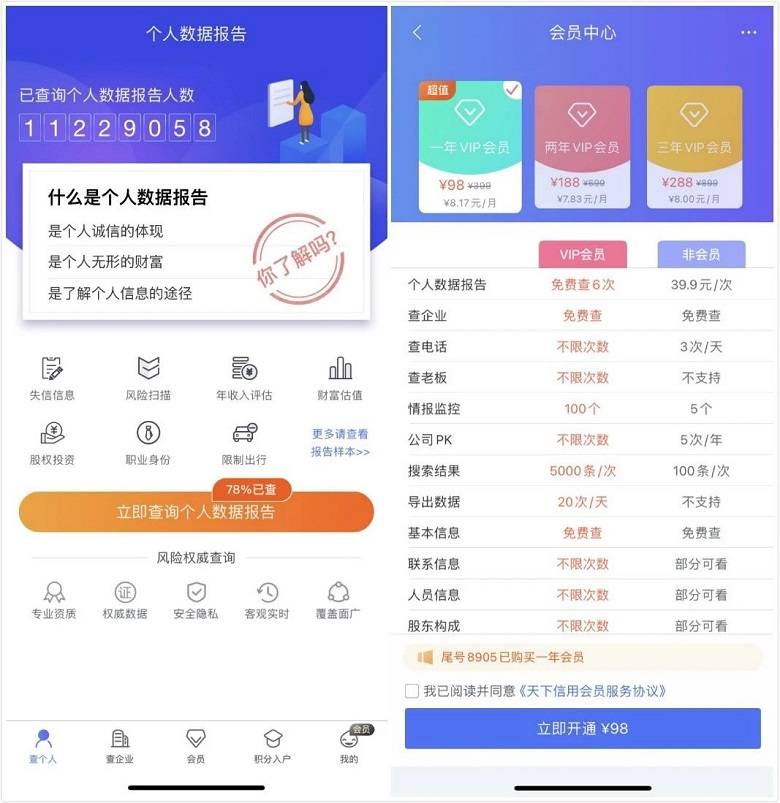
Task: Choose the 两年VIP会员 plan card
Action: pyautogui.click(x=581, y=147)
